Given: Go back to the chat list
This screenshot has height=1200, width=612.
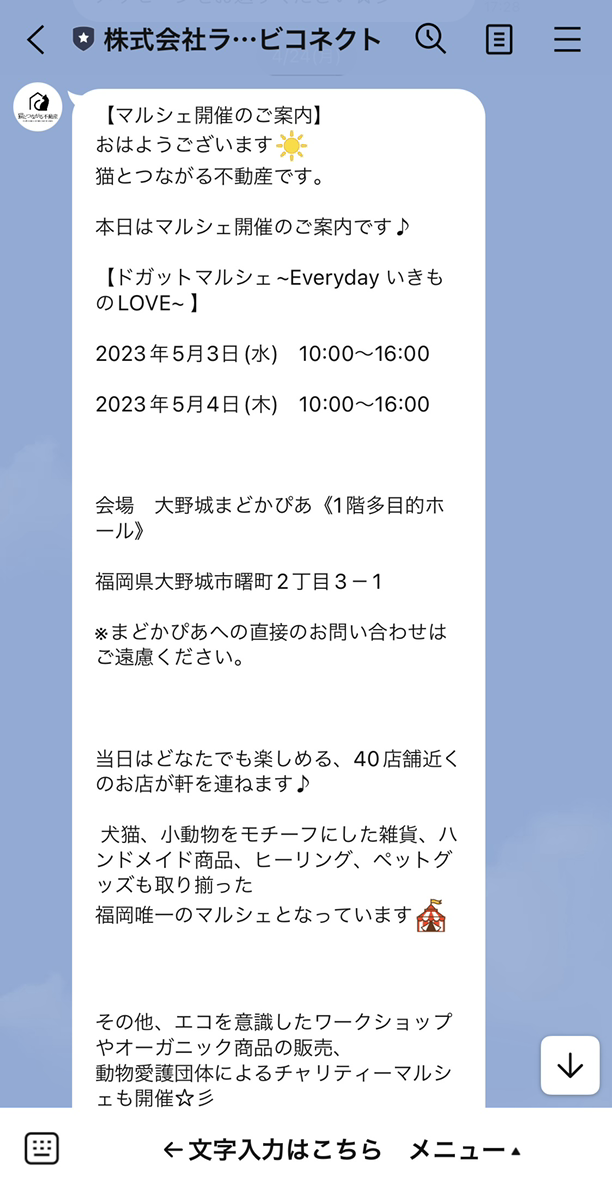Looking at the screenshot, I should coord(37,40).
